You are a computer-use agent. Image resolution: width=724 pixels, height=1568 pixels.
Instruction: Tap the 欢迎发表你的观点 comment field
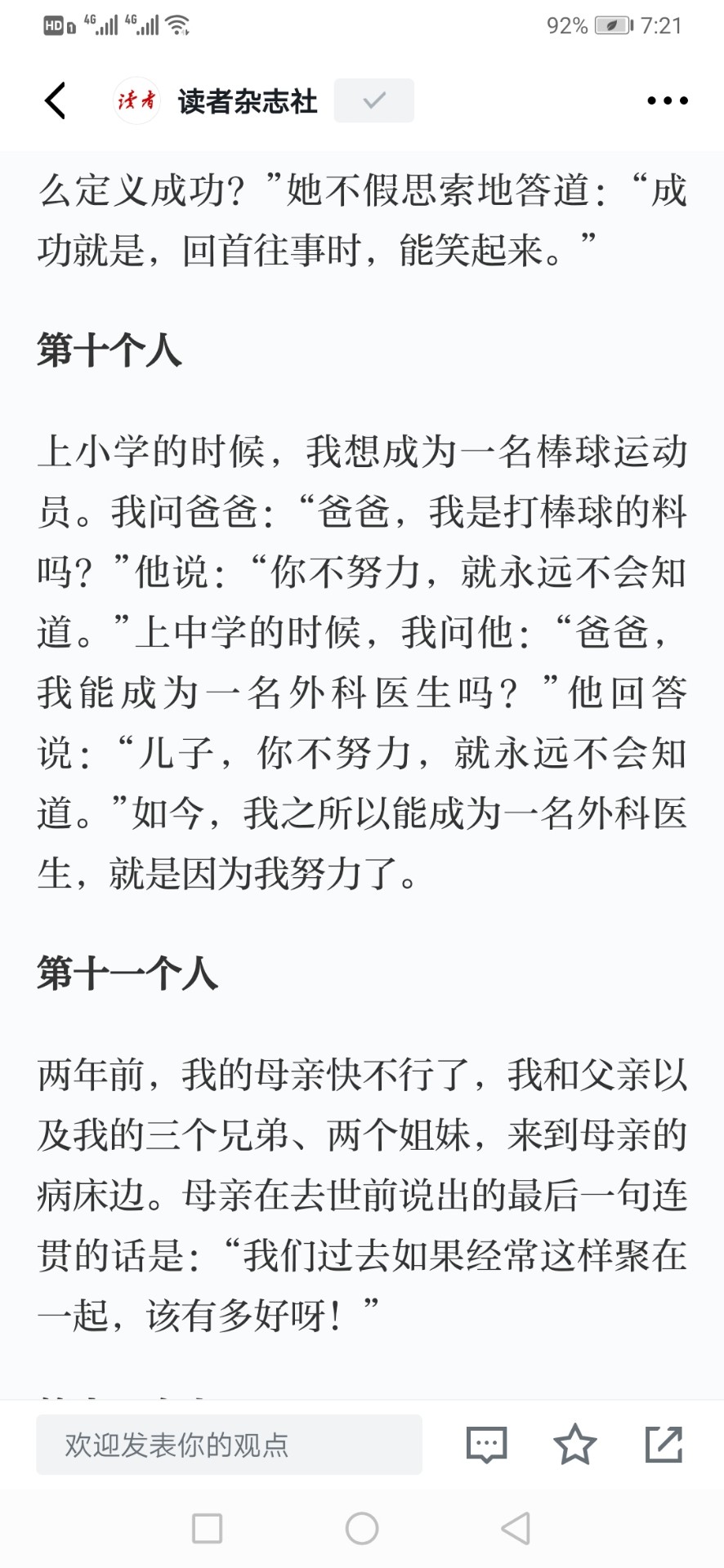click(x=229, y=1445)
